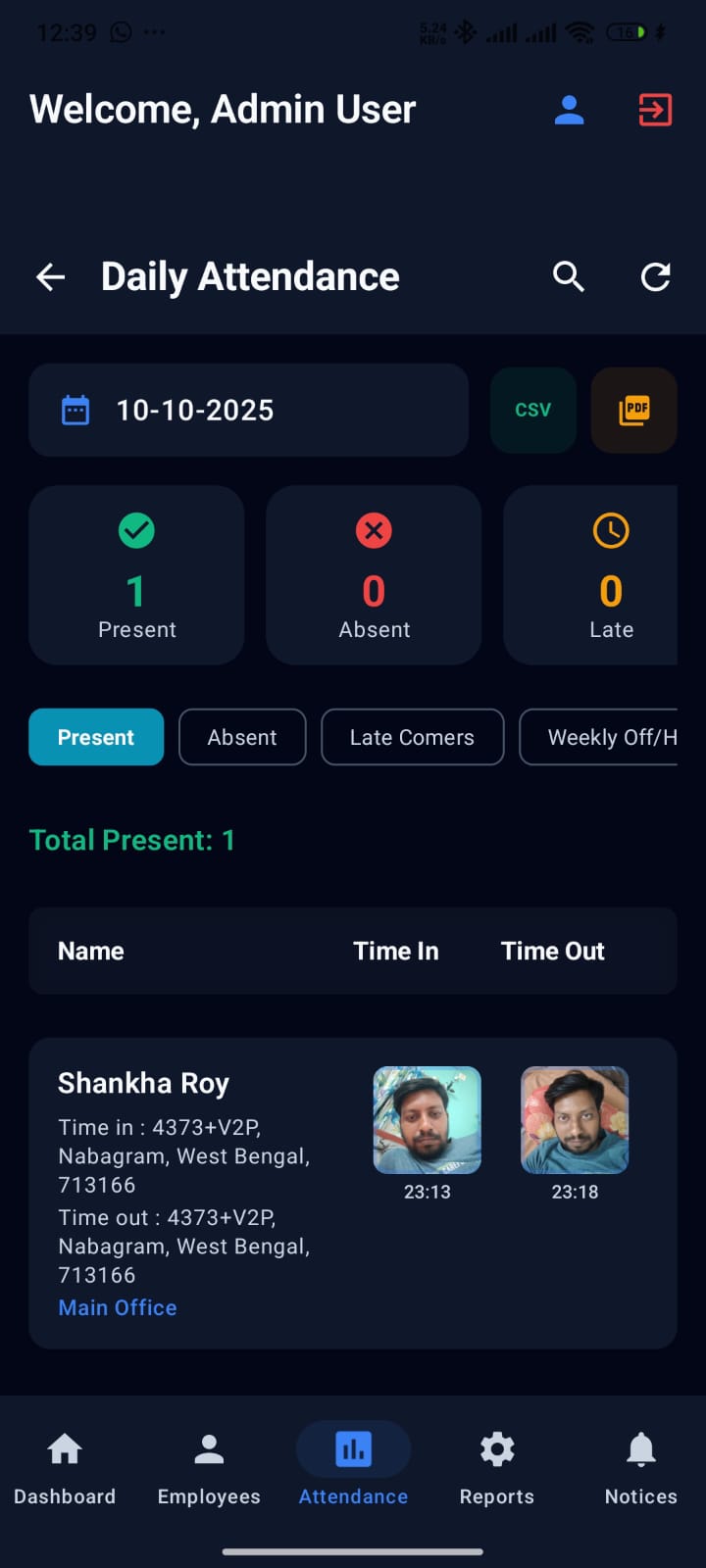Export attendance as PDF
706x1568 pixels.
pos(634,410)
